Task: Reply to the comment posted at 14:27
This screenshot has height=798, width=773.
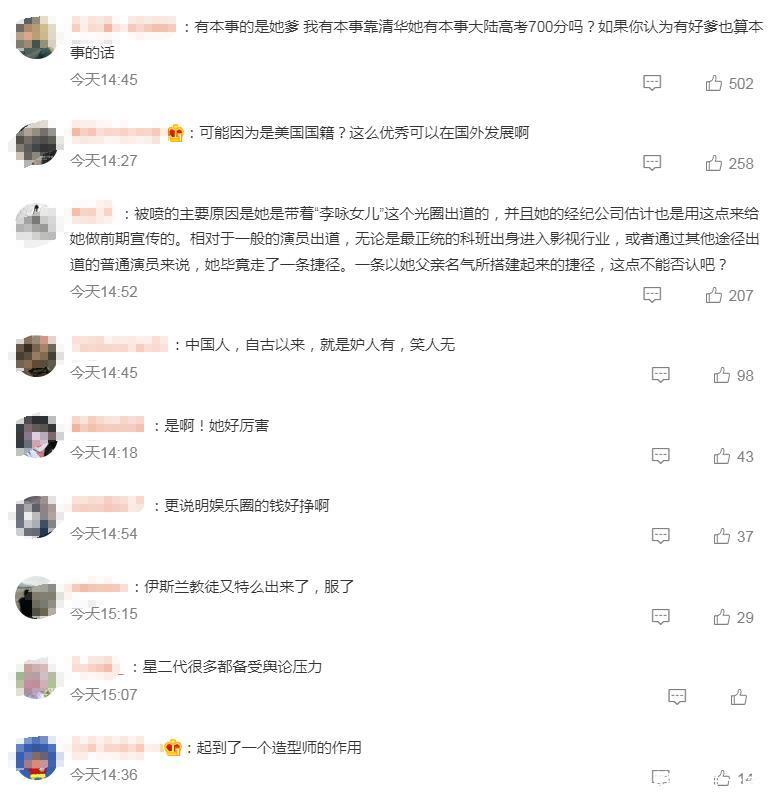Action: coord(652,163)
